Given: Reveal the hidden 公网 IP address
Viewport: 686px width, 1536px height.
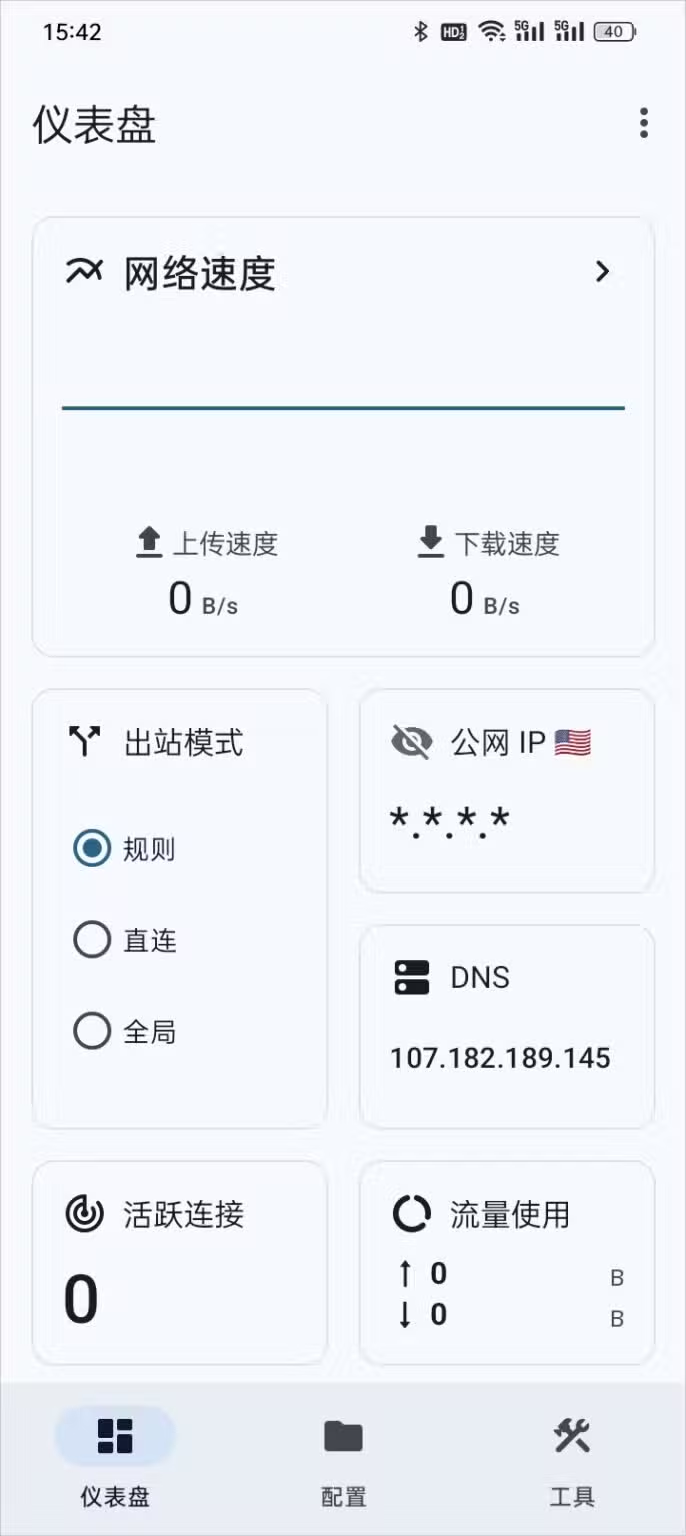Looking at the screenshot, I should click(x=411, y=742).
